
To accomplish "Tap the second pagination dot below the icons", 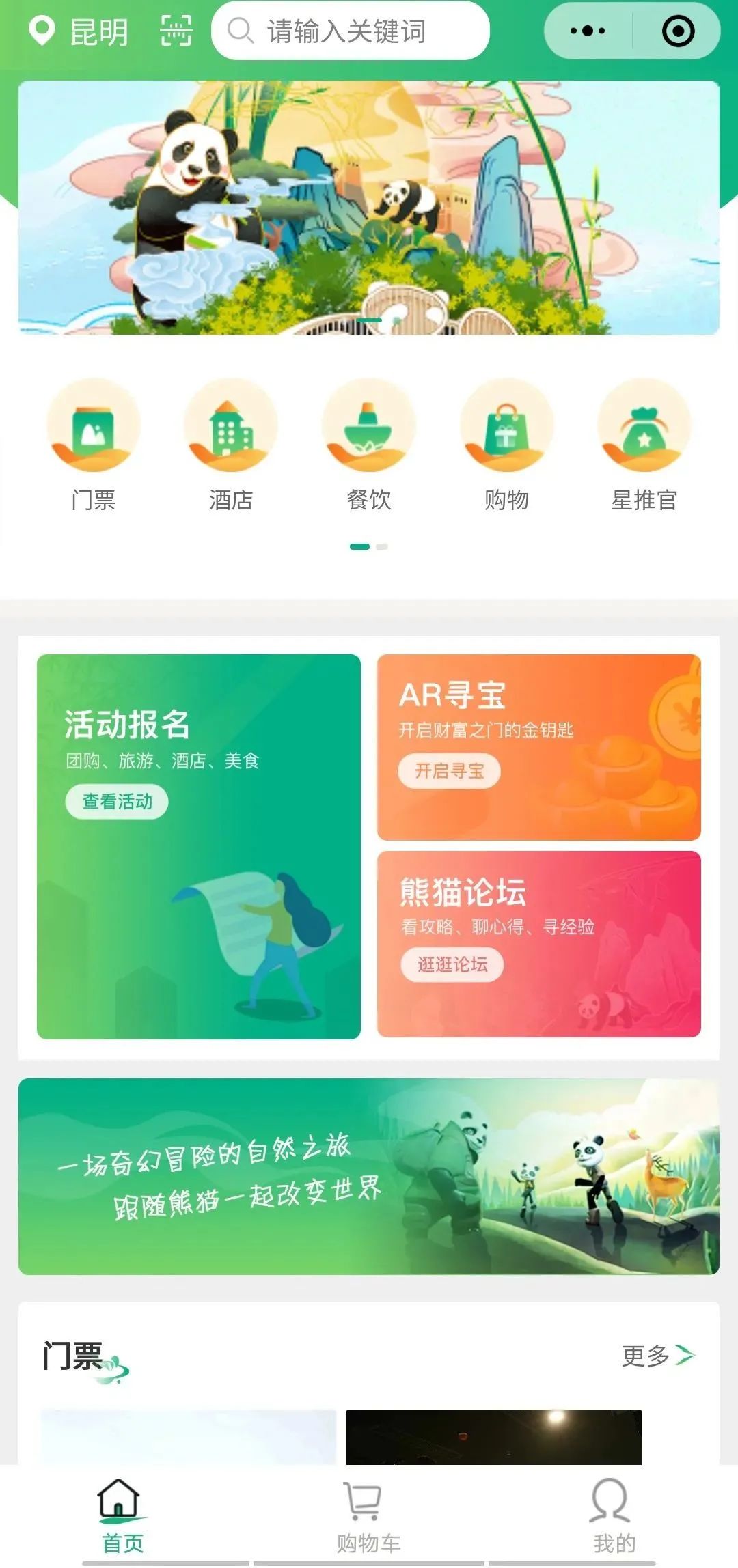I will point(381,546).
